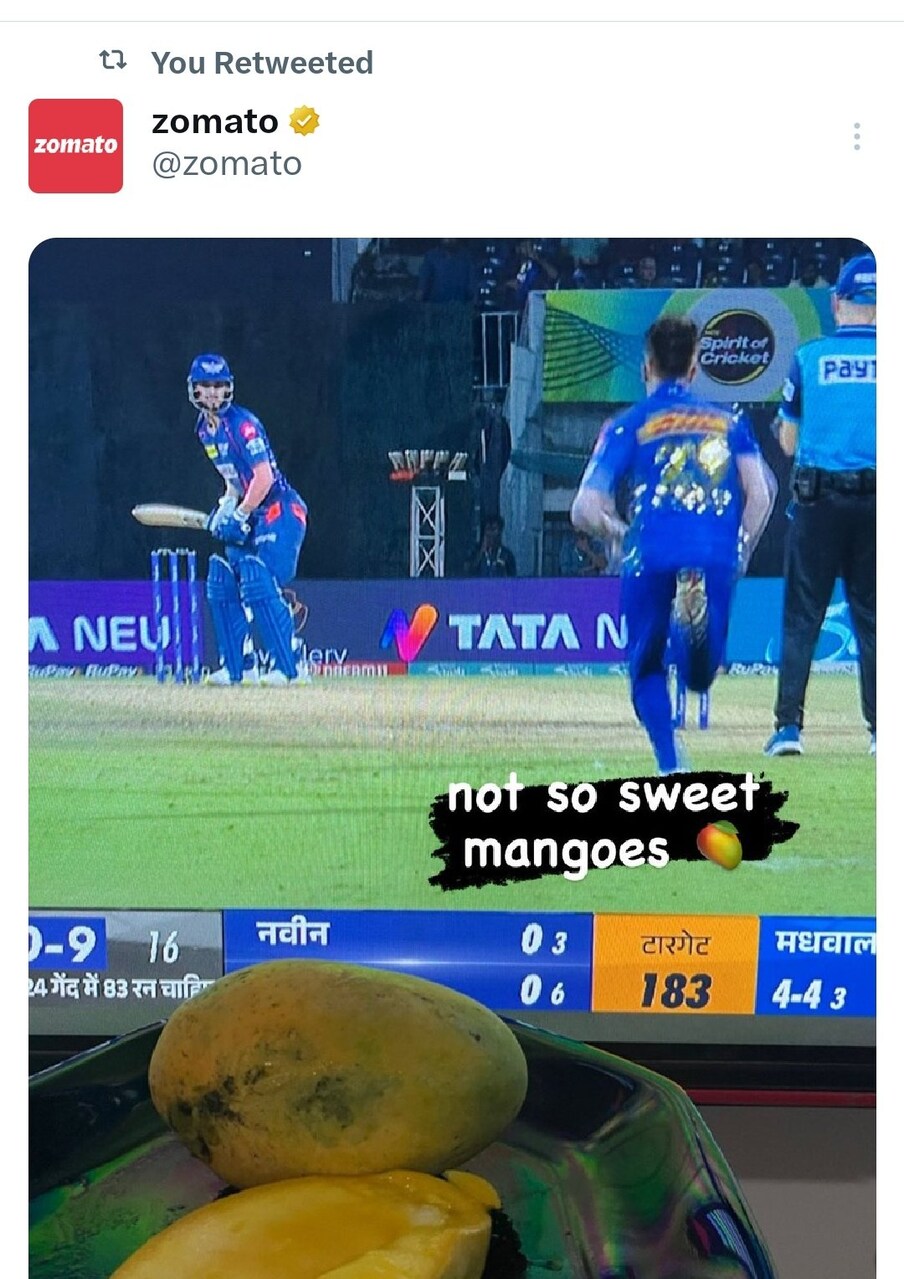Open the zomato account name

point(215,121)
